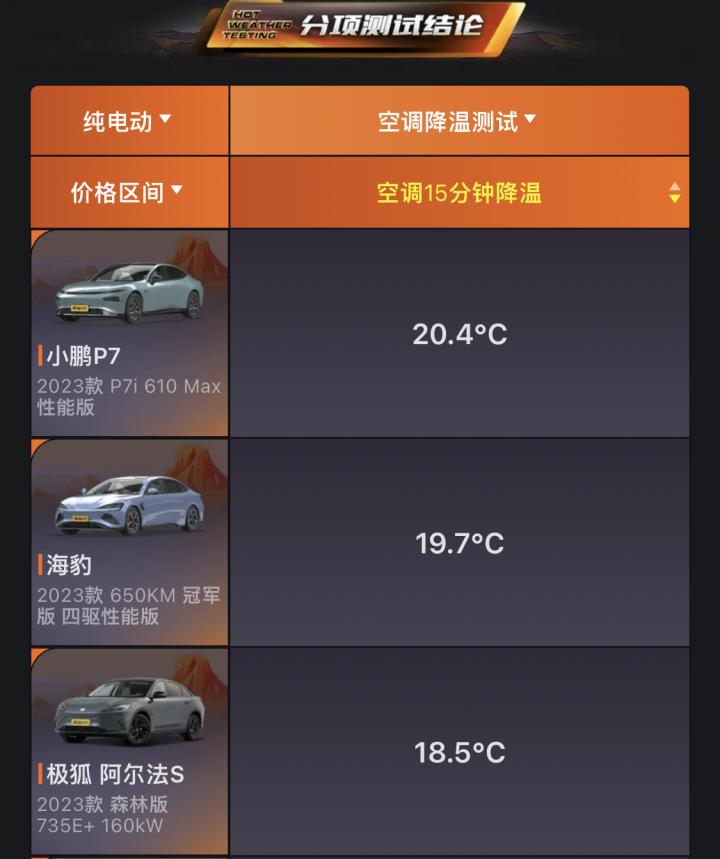Select the 19.7°C result cell

(459, 543)
